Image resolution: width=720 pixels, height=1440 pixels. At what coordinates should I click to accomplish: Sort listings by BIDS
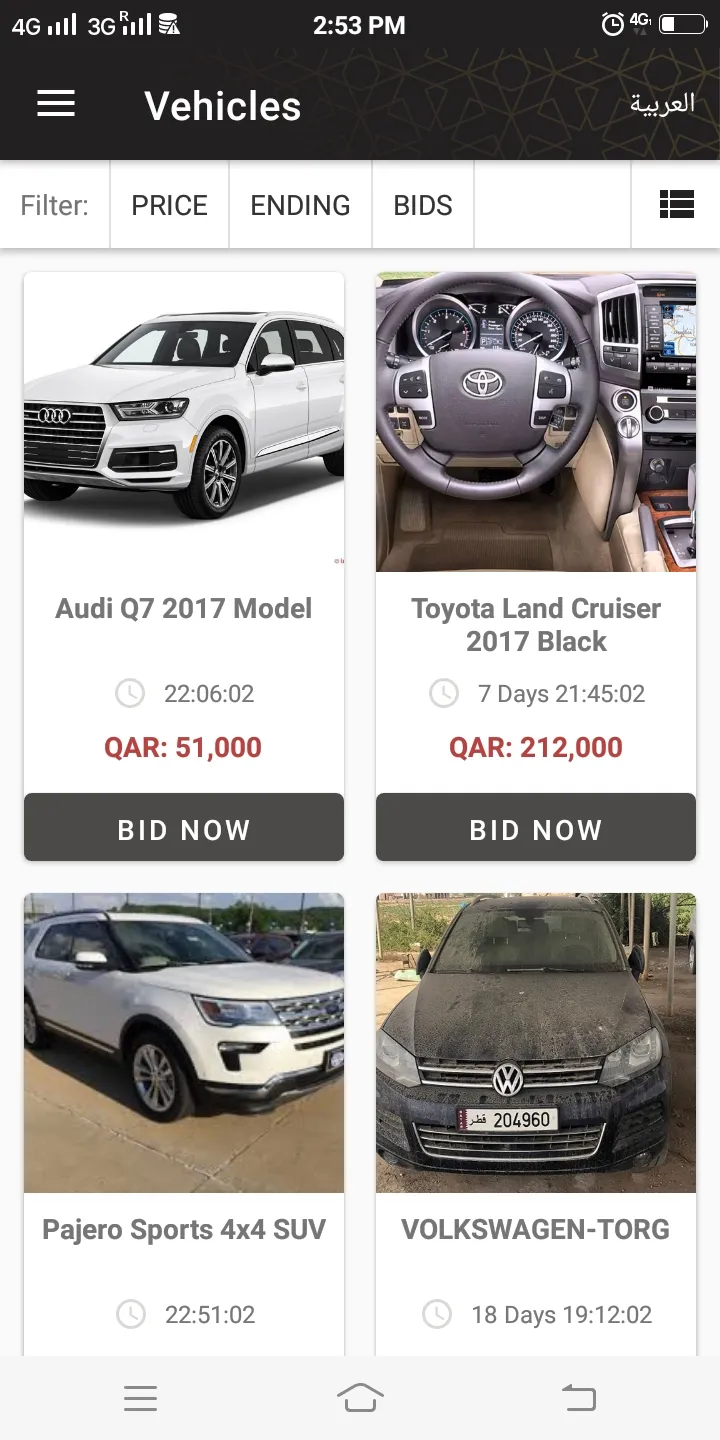423,205
